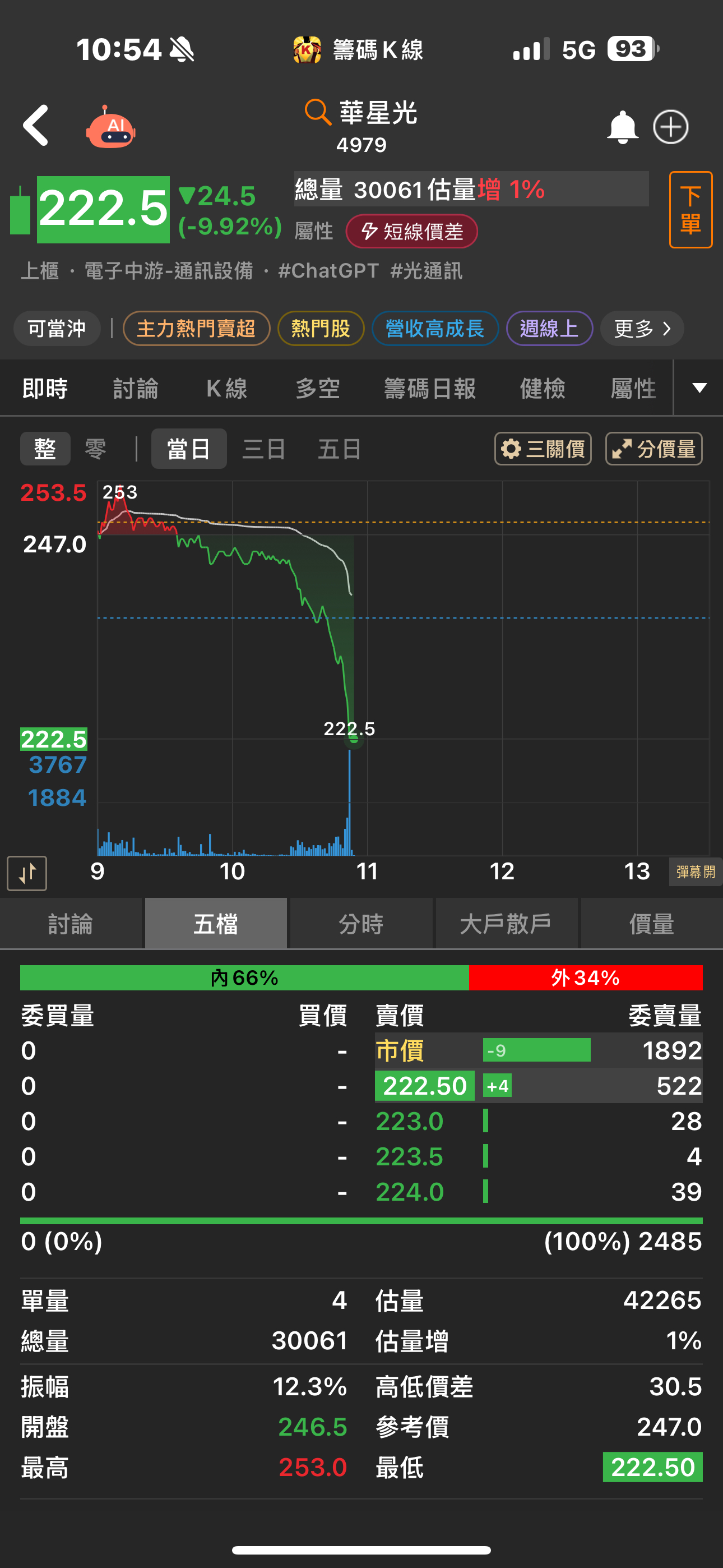Expand the 分價量 view
The height and width of the screenshot is (1568, 723).
coord(654,449)
